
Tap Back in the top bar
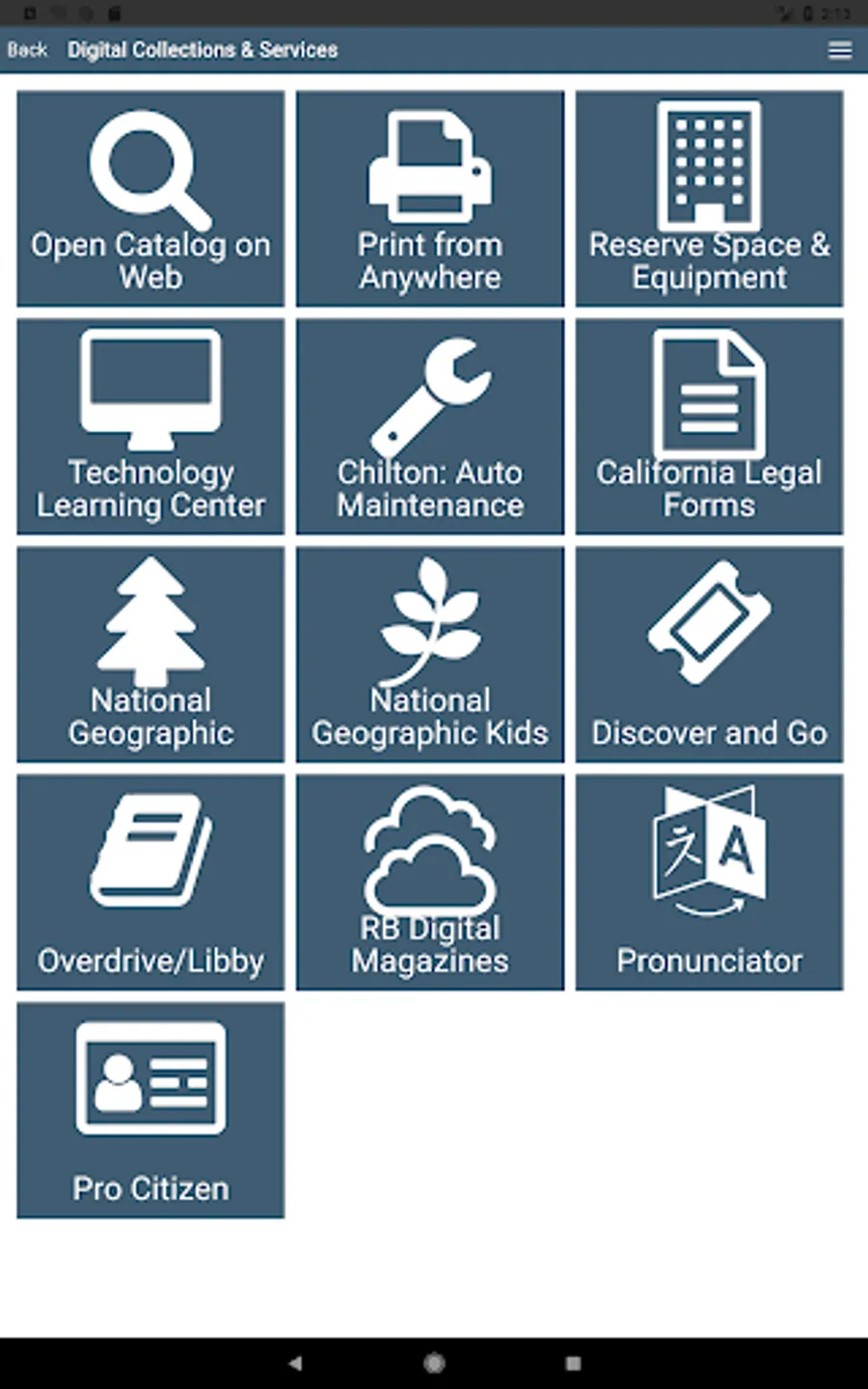27,50
